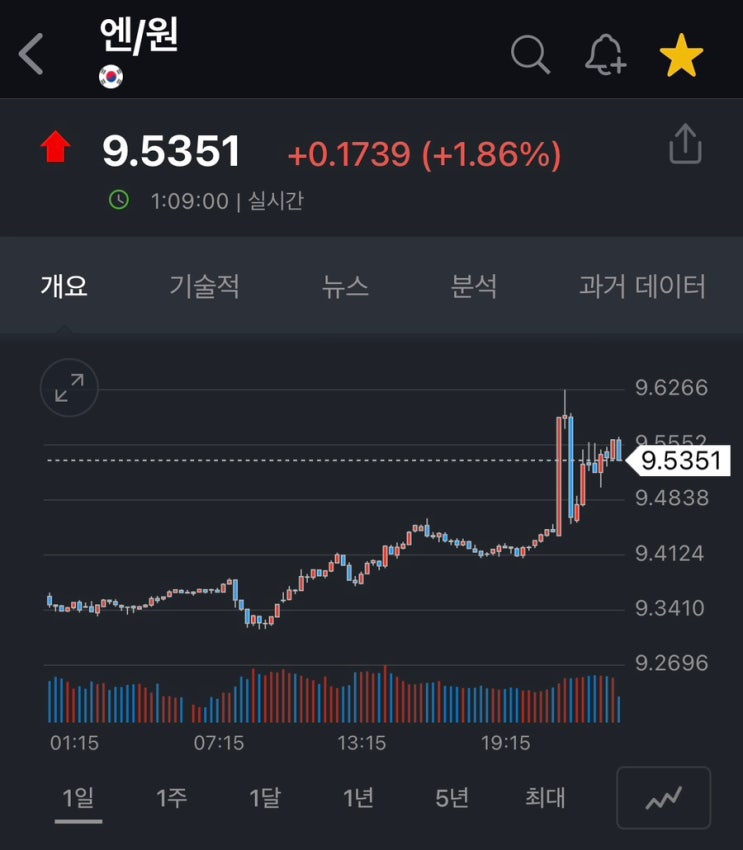Select the 1년 chart range
743x850 pixels.
click(358, 798)
